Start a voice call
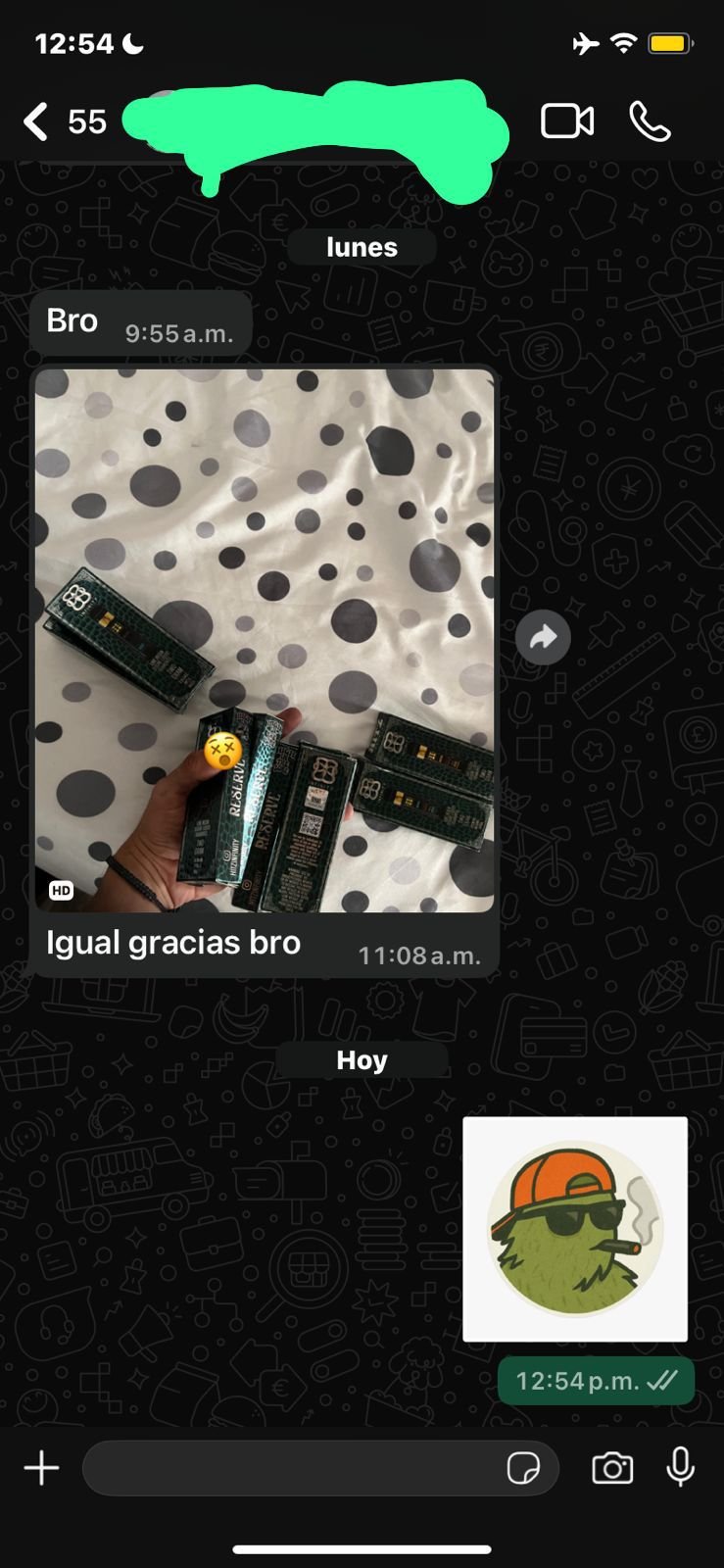Image resolution: width=724 pixels, height=1568 pixels. pos(650,122)
